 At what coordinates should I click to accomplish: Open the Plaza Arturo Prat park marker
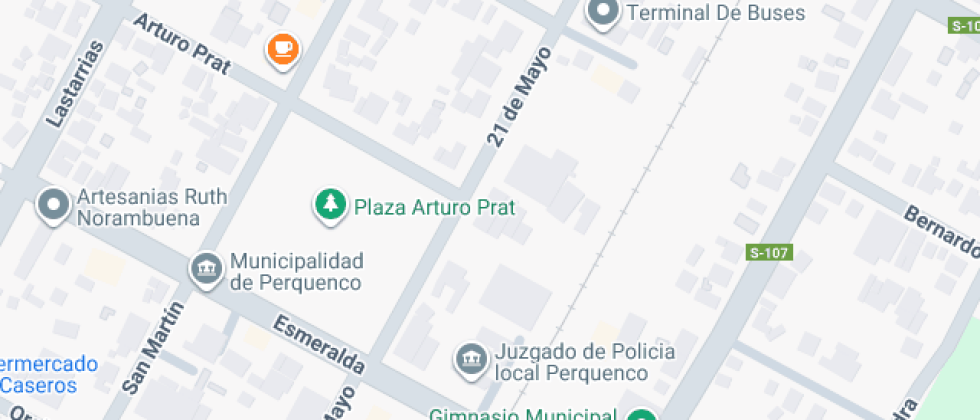328,206
